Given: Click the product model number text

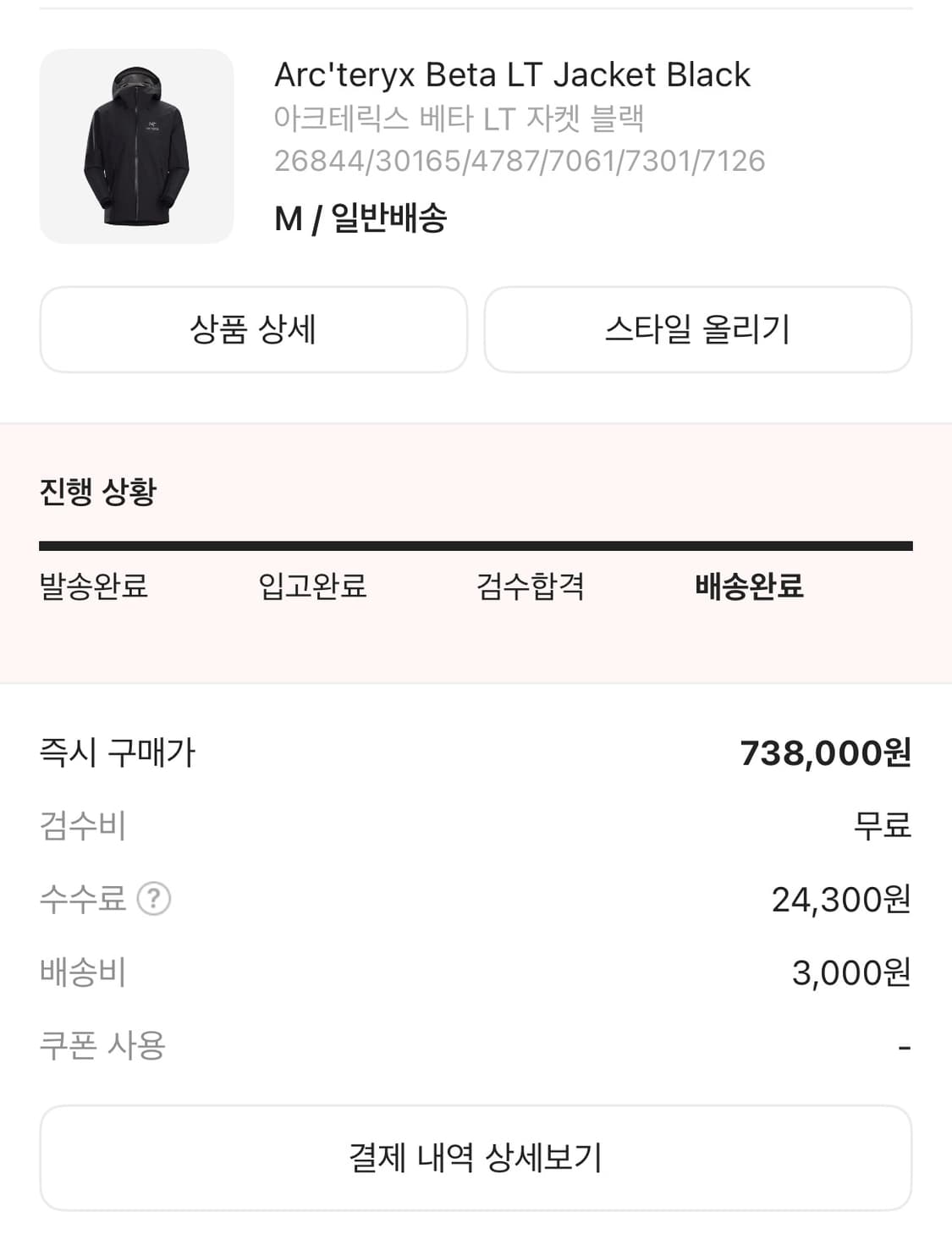Looking at the screenshot, I should coord(520,157).
